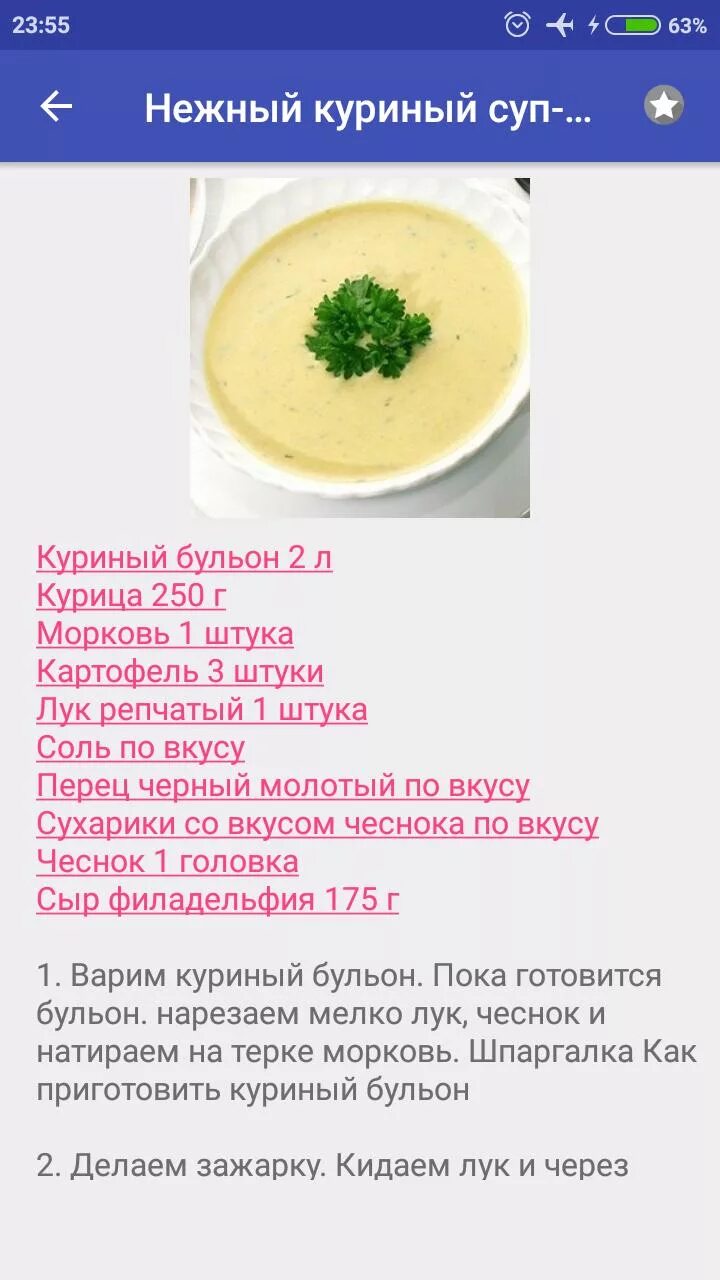Go back with the arrow icon

[56, 106]
